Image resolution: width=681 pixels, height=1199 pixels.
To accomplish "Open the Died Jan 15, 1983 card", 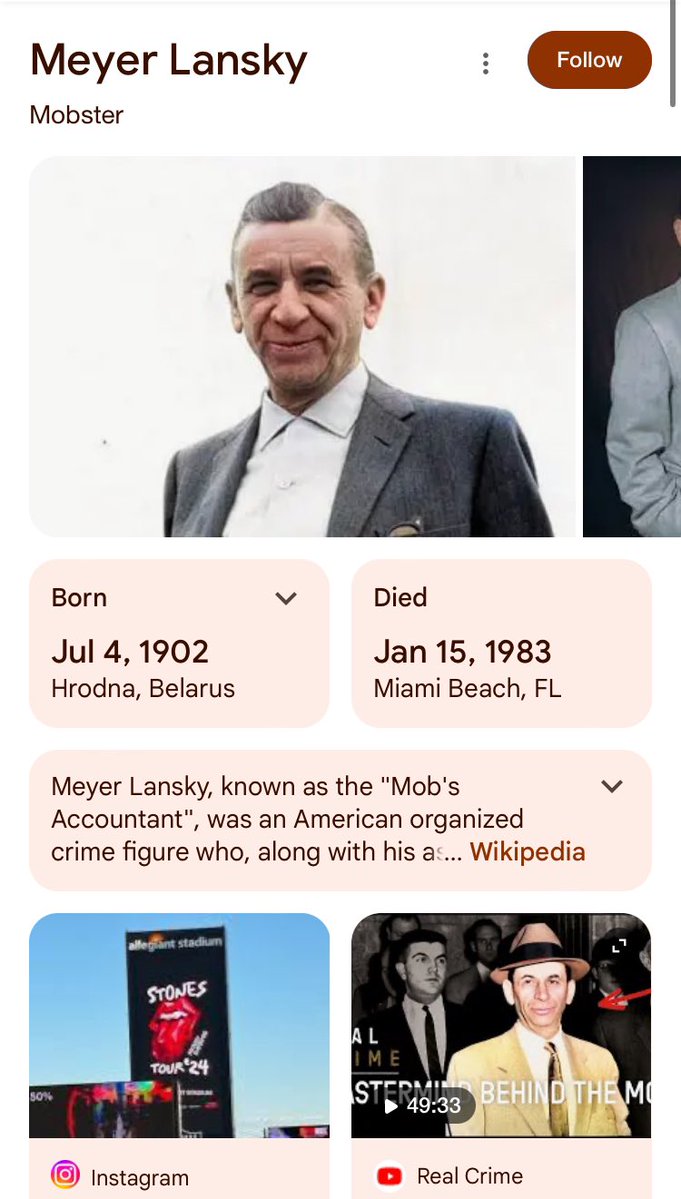I will 501,642.
